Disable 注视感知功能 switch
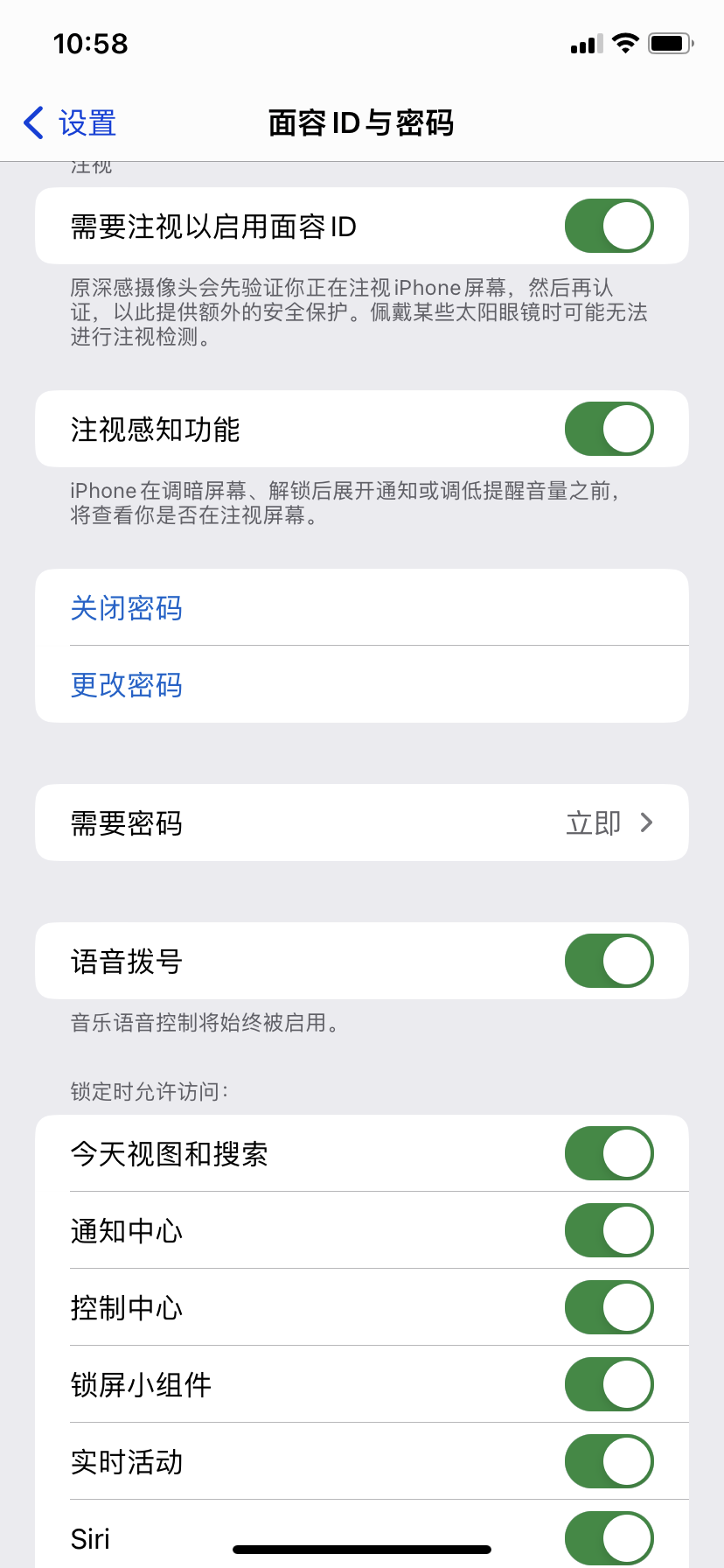Image resolution: width=724 pixels, height=1568 pixels. click(609, 429)
